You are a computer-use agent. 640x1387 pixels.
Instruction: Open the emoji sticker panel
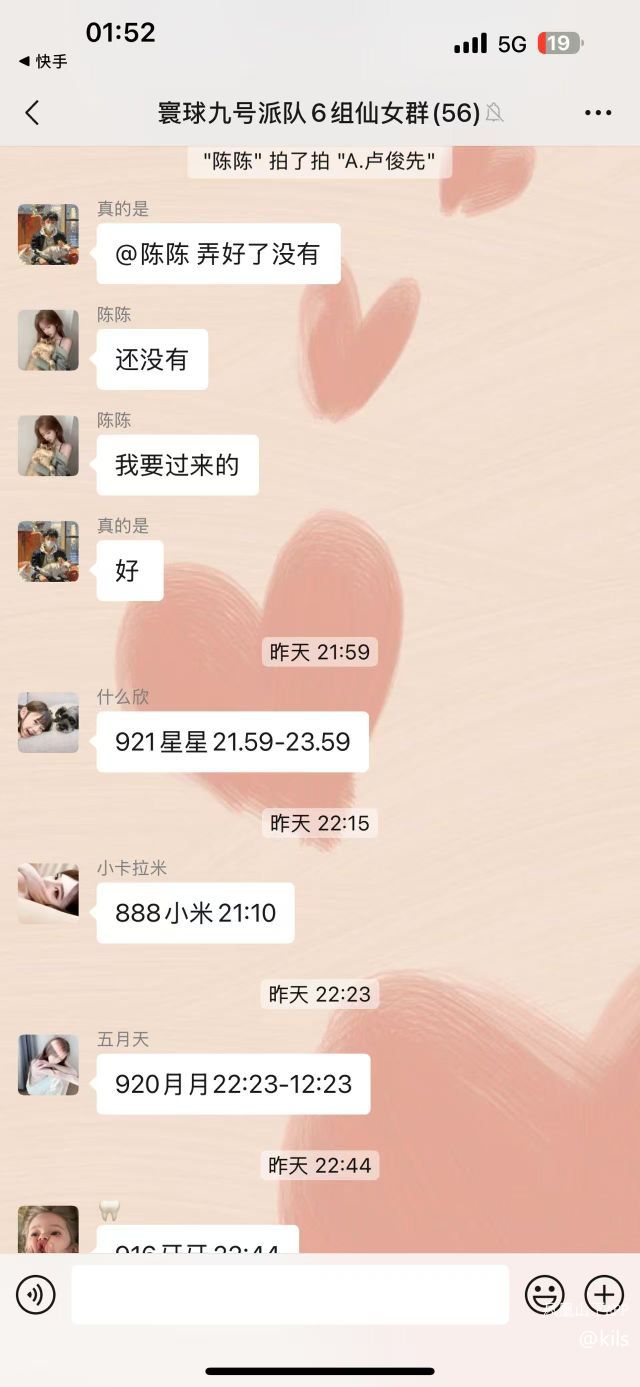coord(545,1295)
